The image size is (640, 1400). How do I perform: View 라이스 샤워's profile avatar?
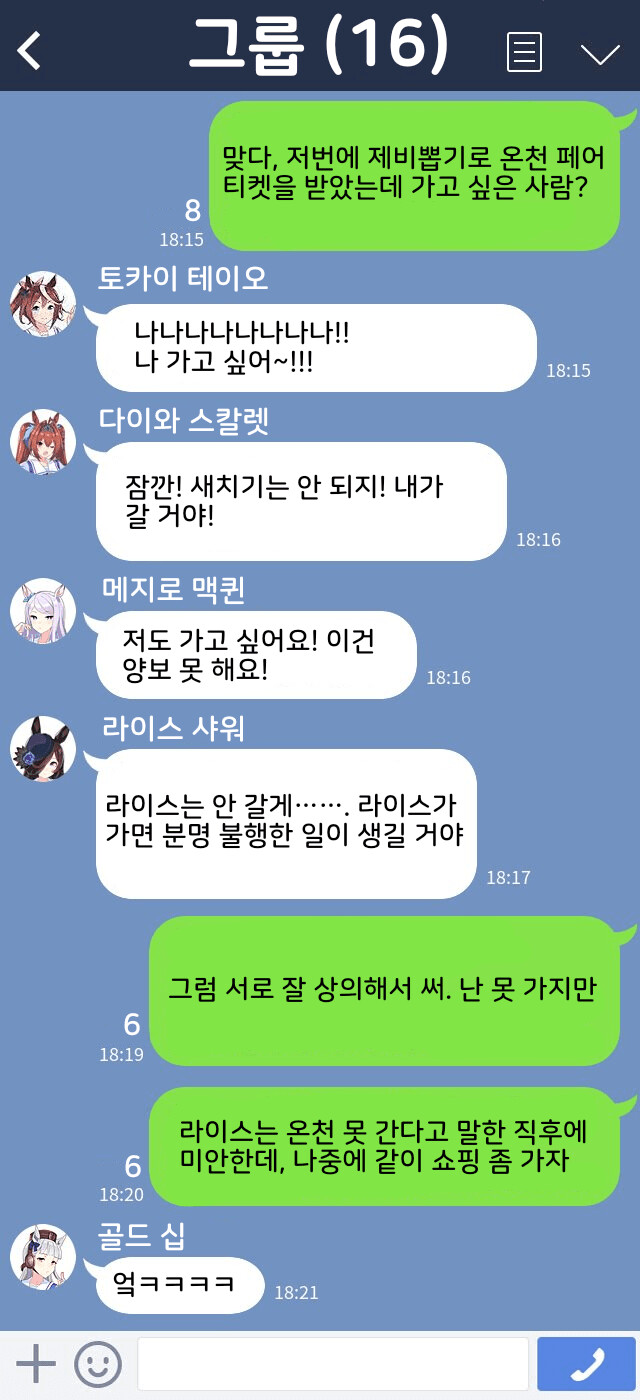tap(43, 749)
